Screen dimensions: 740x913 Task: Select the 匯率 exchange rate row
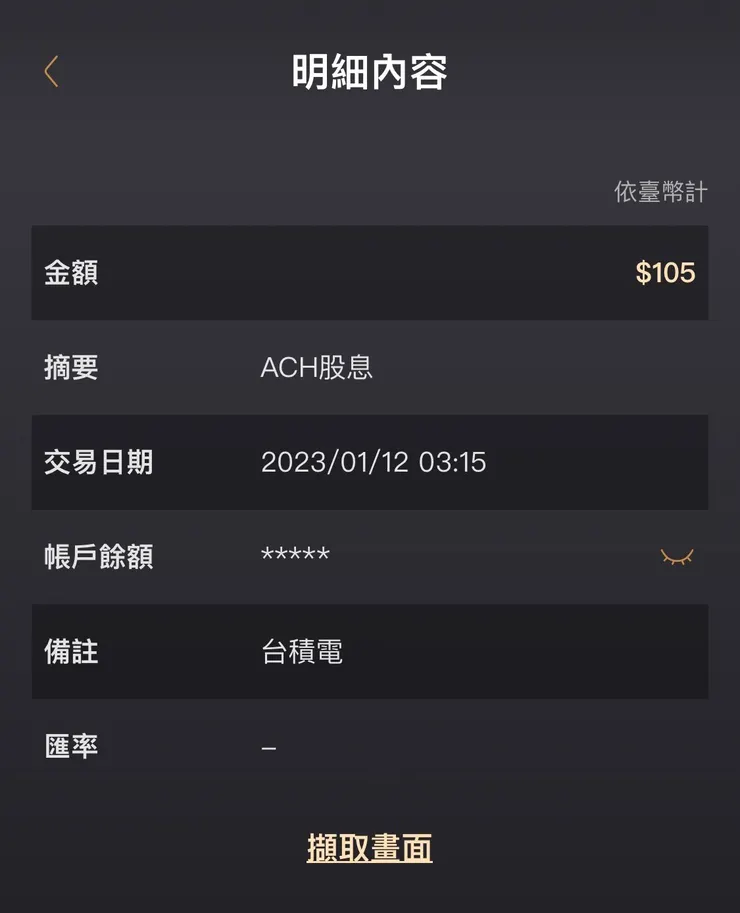tap(70, 746)
